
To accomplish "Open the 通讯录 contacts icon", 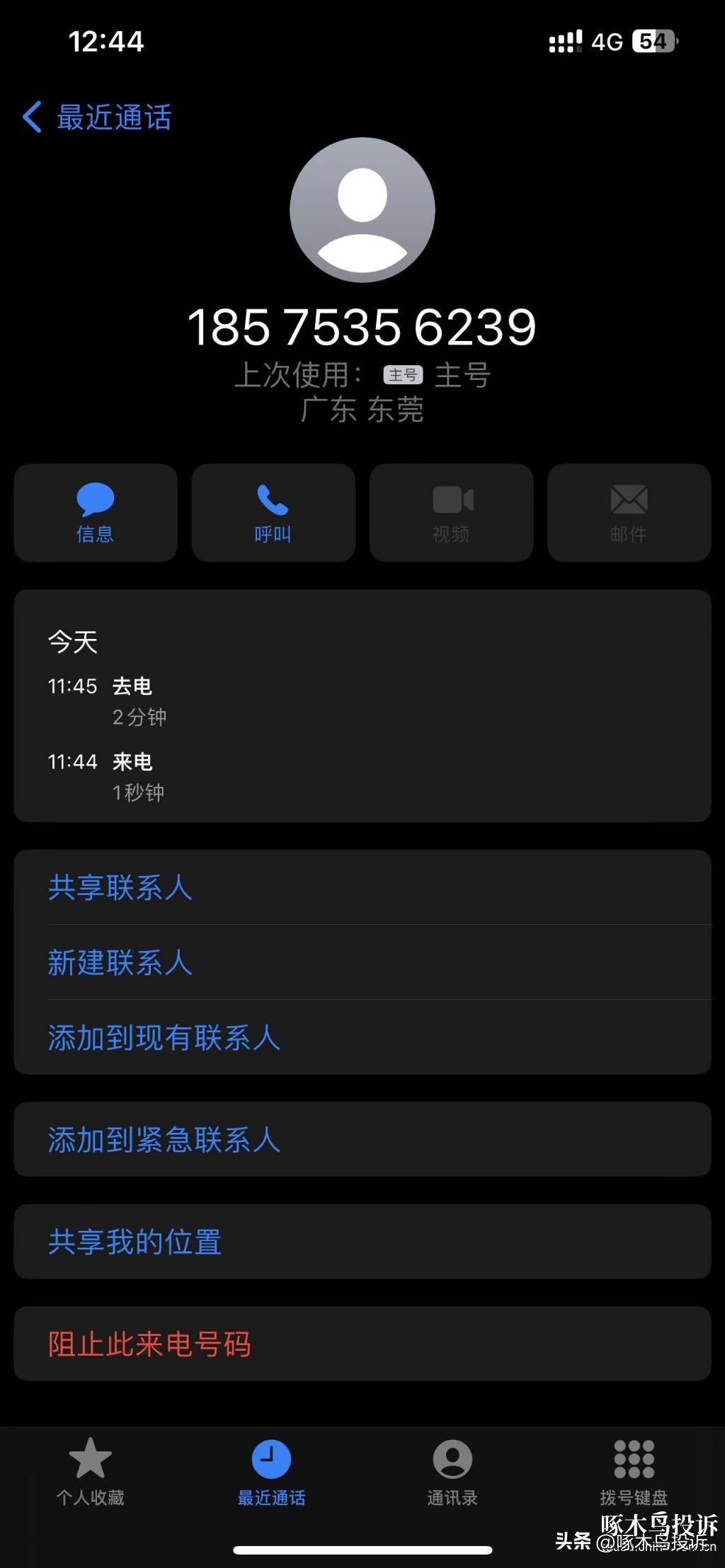I will click(x=452, y=1472).
